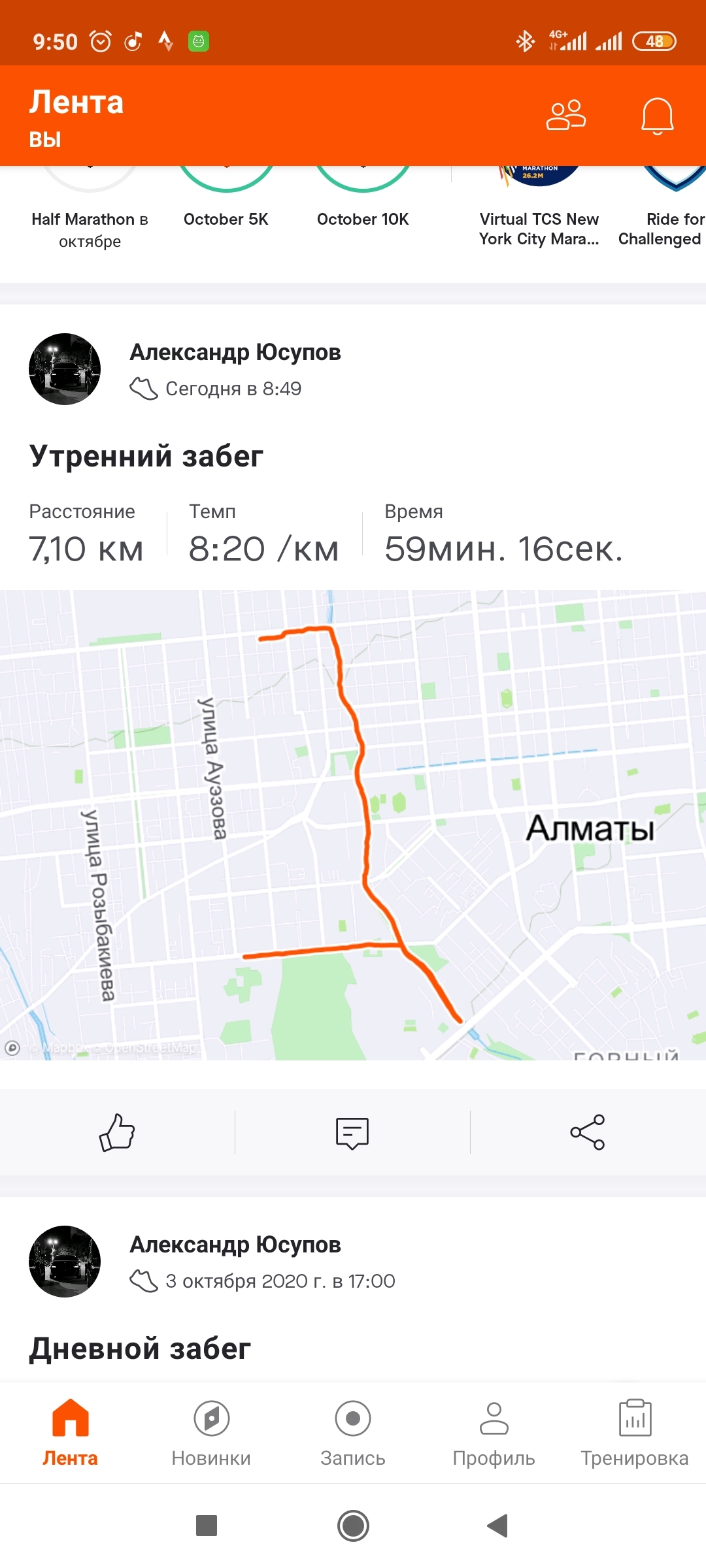Viewport: 706px width, 1568px height.
Task: Share the Утренний забег activity
Action: point(588,1132)
